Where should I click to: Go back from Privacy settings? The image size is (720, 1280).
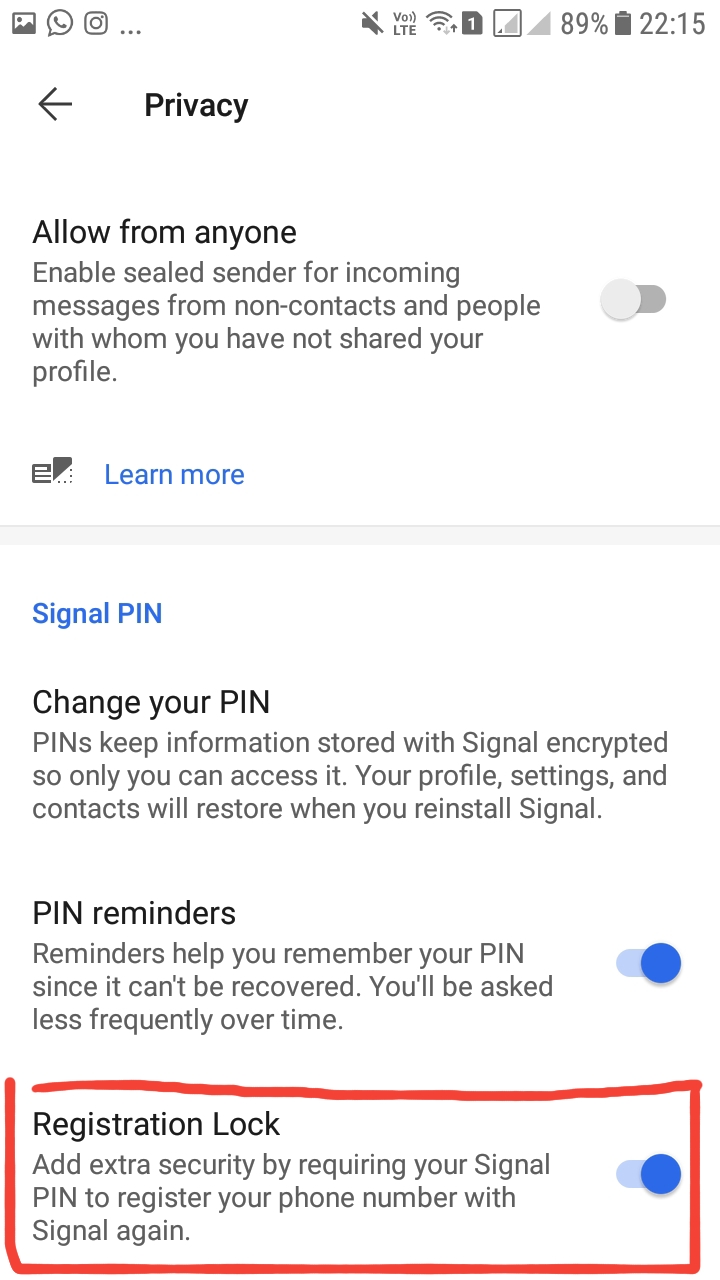coord(55,105)
